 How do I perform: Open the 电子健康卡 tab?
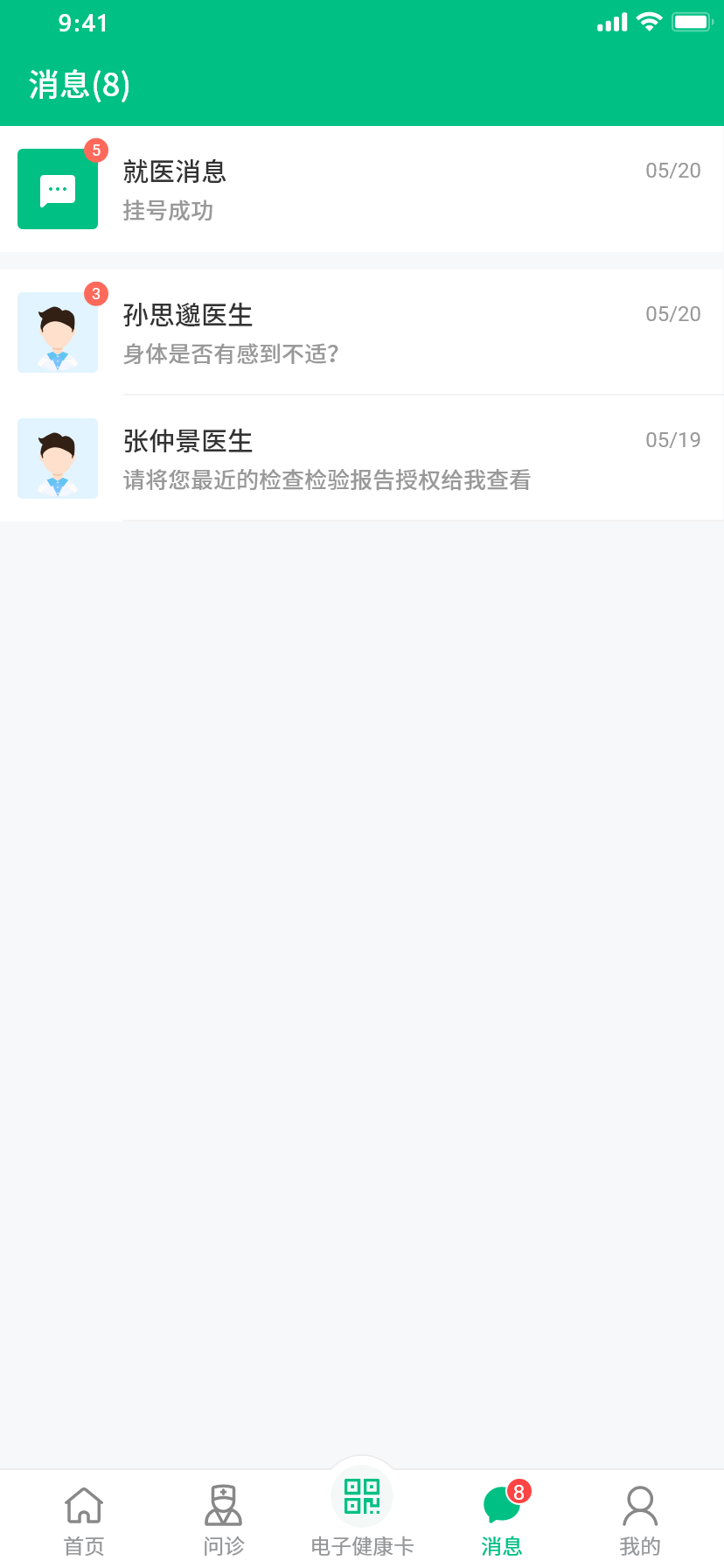click(x=362, y=1514)
